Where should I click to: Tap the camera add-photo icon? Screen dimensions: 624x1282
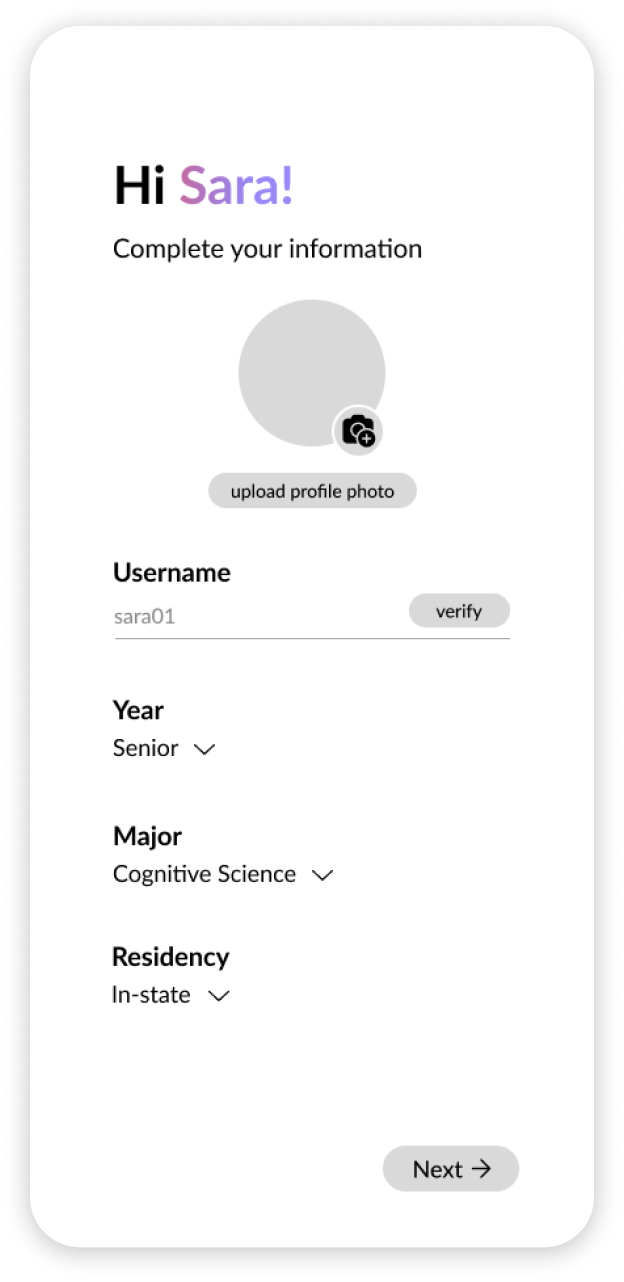point(359,431)
